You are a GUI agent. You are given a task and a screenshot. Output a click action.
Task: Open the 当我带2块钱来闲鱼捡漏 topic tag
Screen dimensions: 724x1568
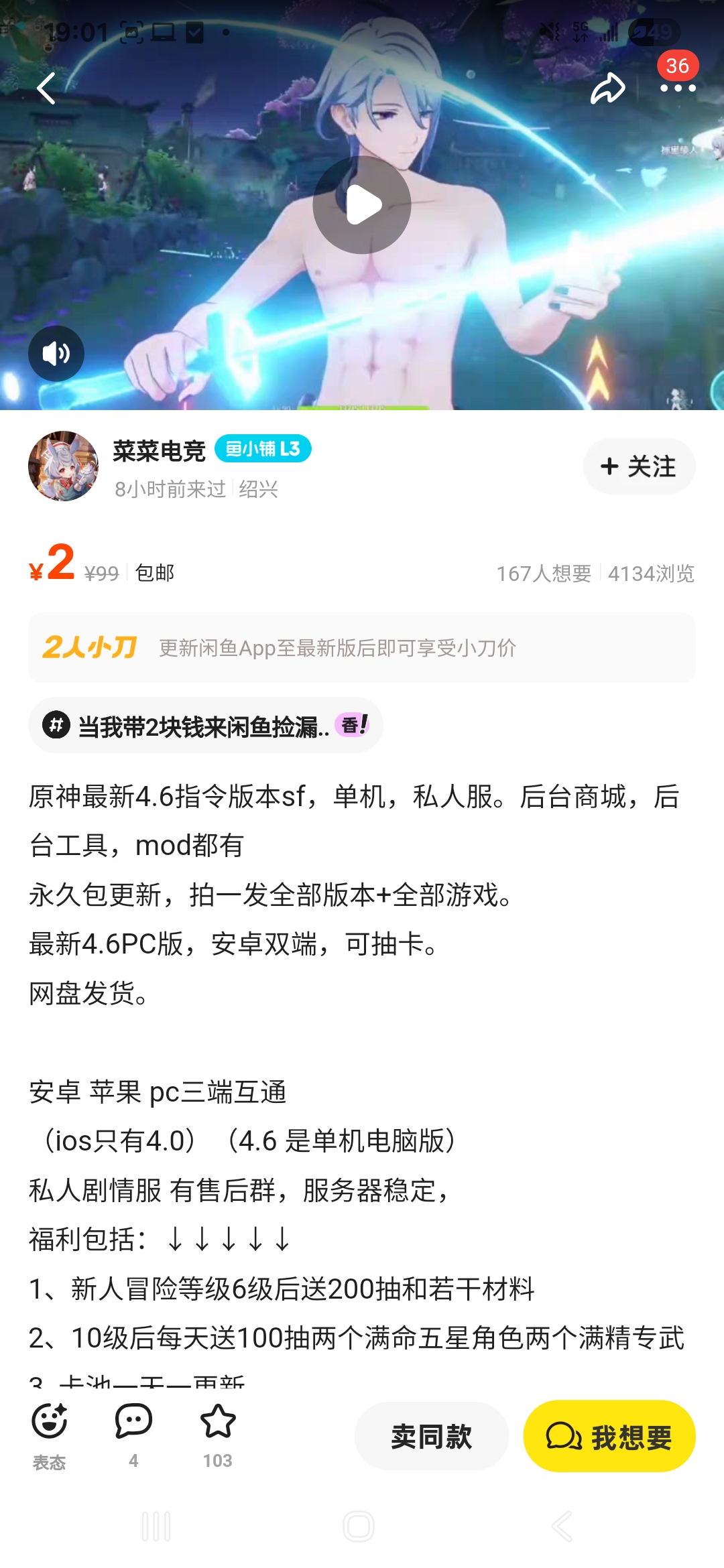[x=205, y=726]
